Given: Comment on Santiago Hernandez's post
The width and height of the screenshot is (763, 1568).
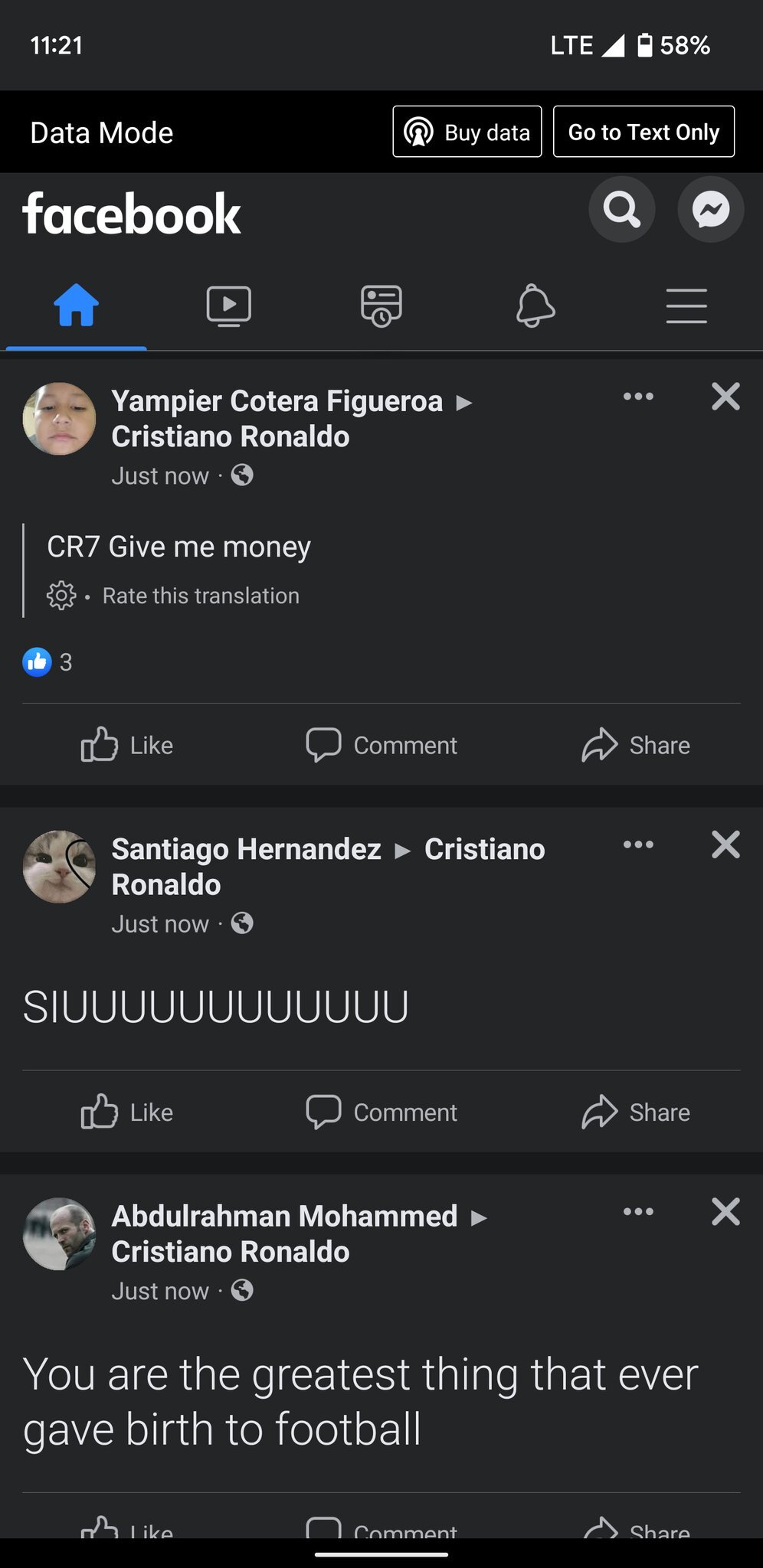Looking at the screenshot, I should tap(381, 1112).
